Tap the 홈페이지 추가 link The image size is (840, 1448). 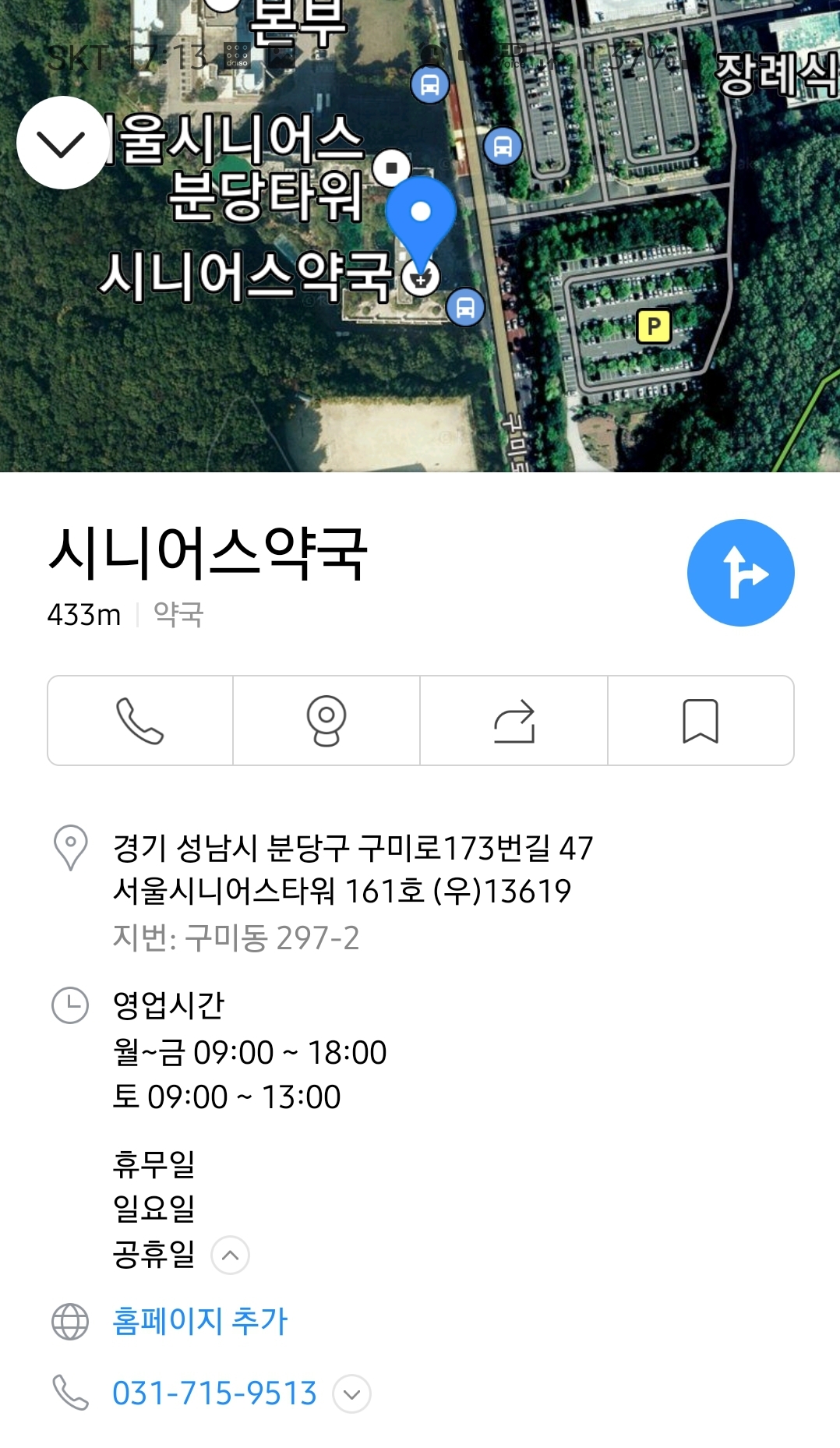pyautogui.click(x=200, y=1321)
